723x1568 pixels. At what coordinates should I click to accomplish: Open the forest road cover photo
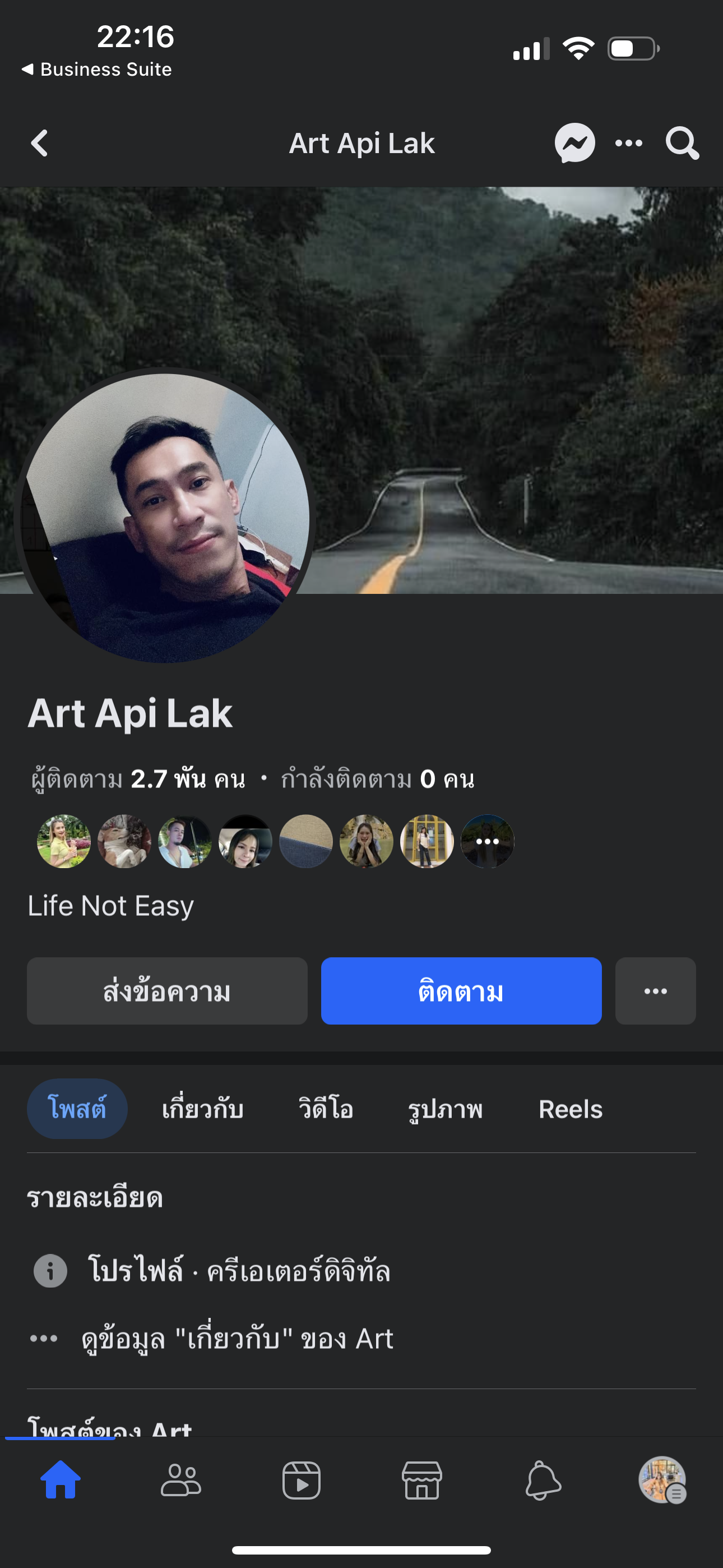click(487, 365)
